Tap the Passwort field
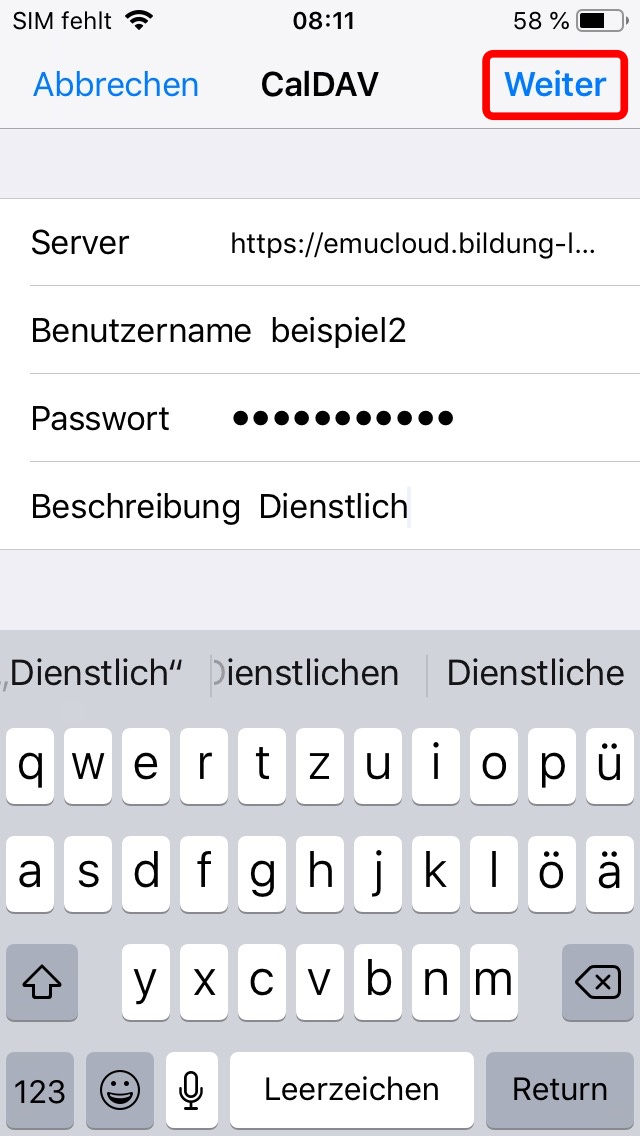640x1136 pixels. tap(320, 418)
